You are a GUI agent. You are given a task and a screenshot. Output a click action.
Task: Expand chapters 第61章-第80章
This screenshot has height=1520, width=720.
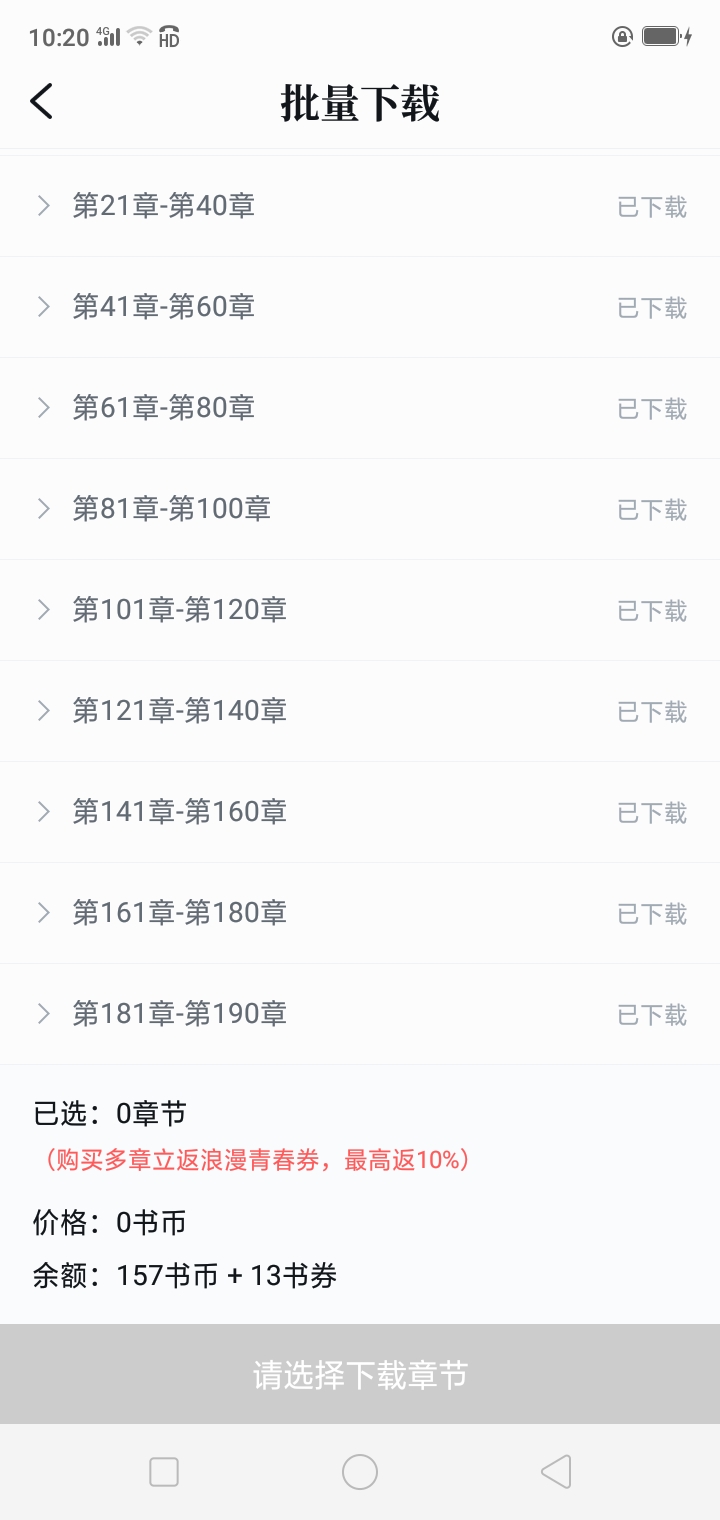click(360, 408)
